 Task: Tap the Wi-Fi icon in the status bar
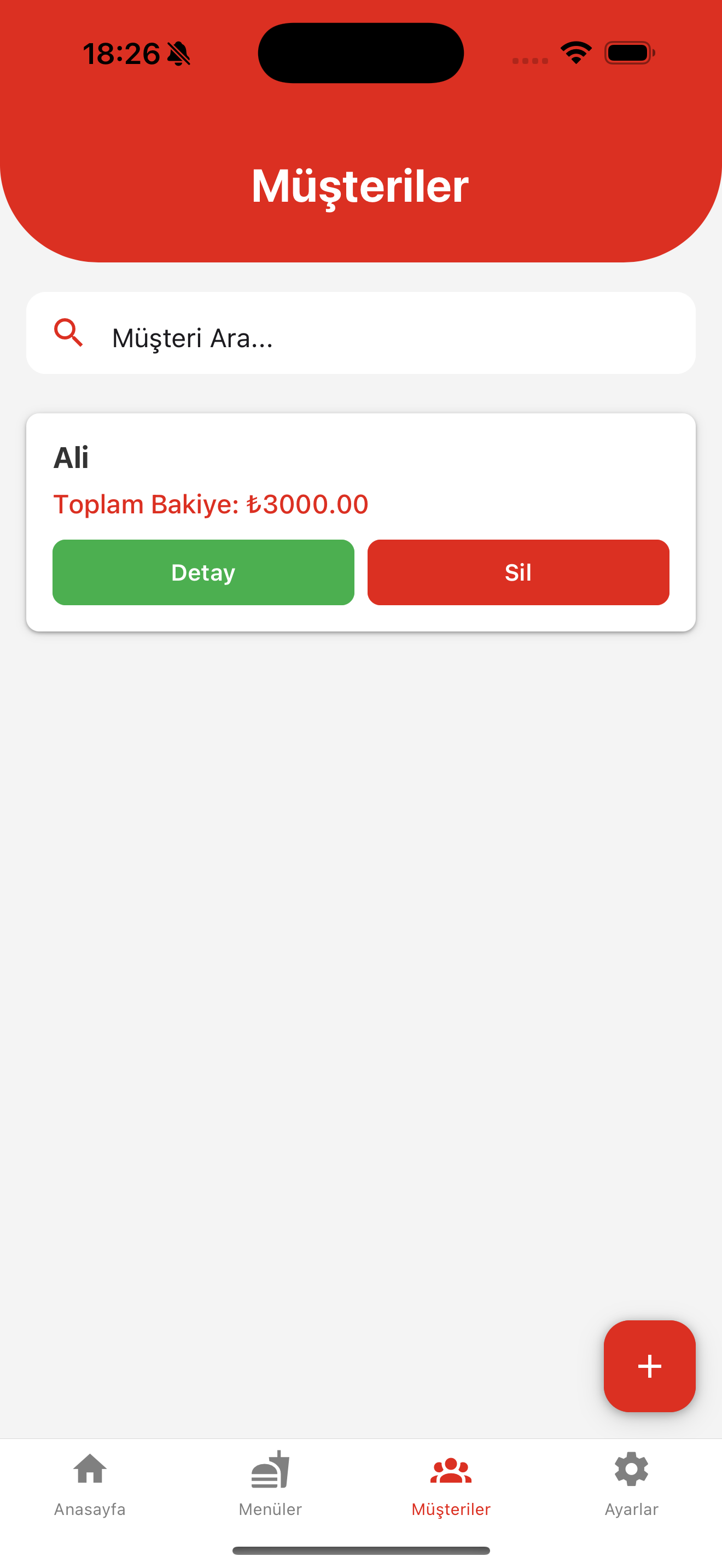coord(575,54)
